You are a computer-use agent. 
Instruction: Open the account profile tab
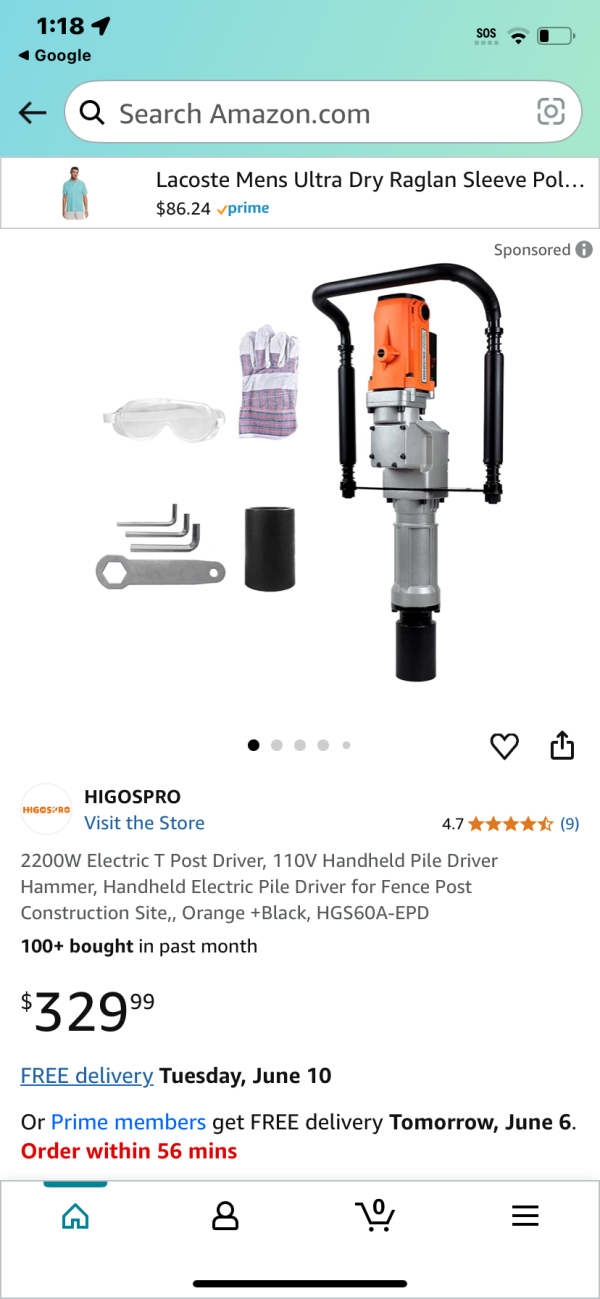tap(225, 1216)
